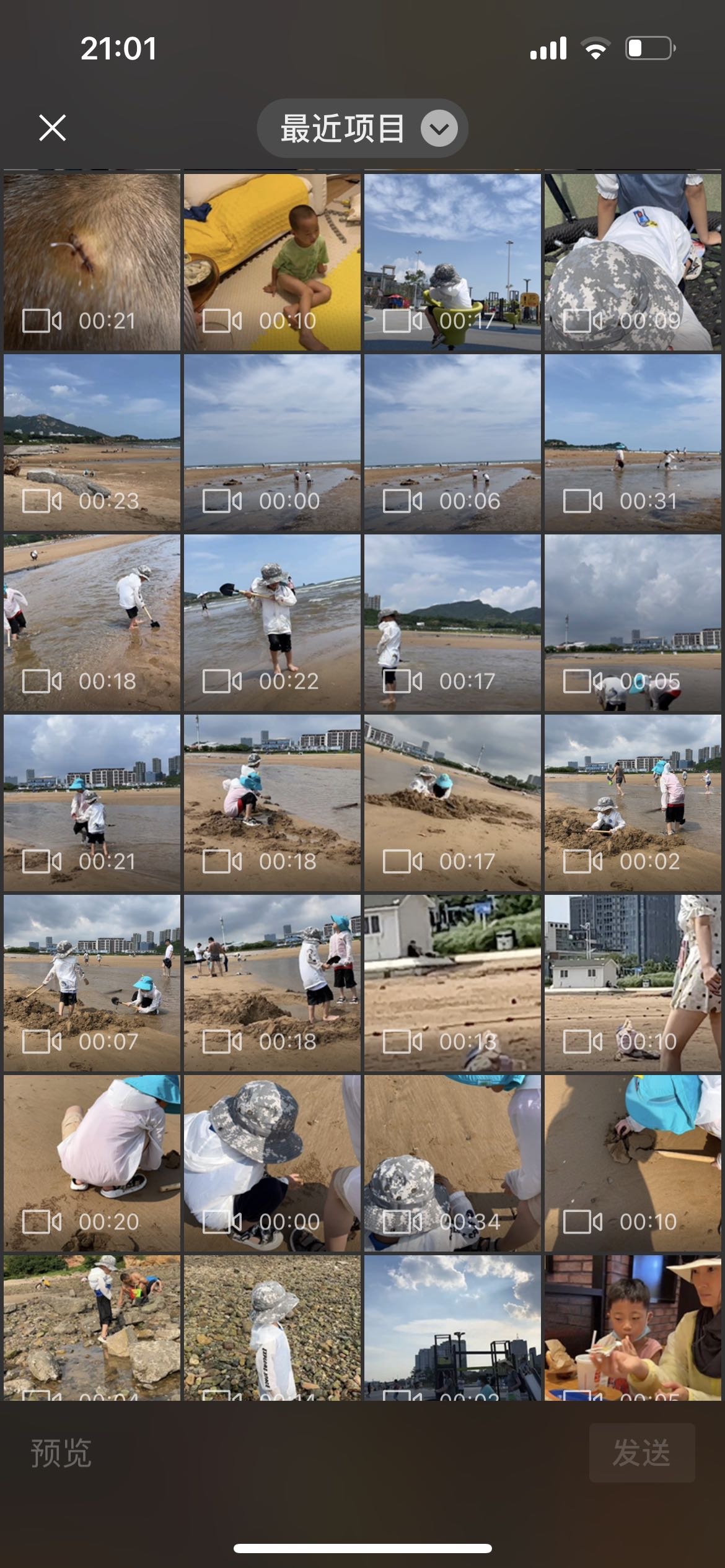Choose the 00:31 beach video
The image size is (725, 1568).
click(633, 442)
